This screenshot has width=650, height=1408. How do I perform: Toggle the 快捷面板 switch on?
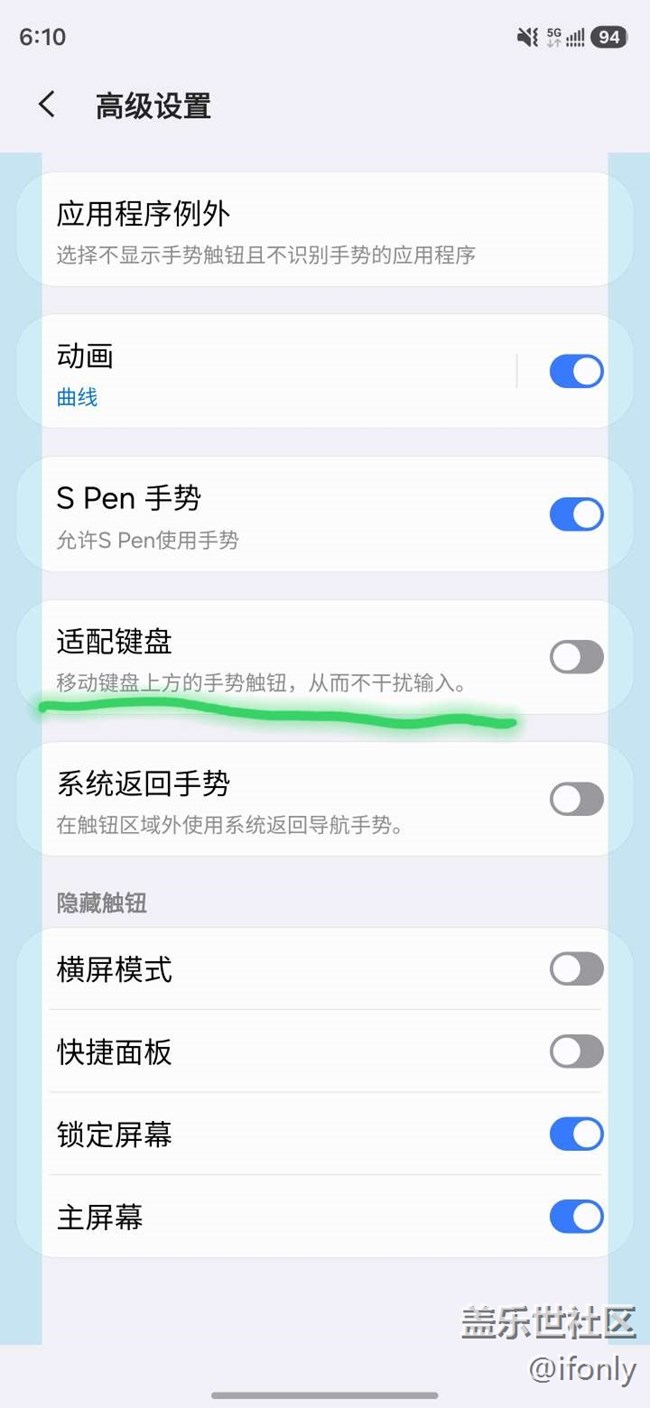[576, 1052]
